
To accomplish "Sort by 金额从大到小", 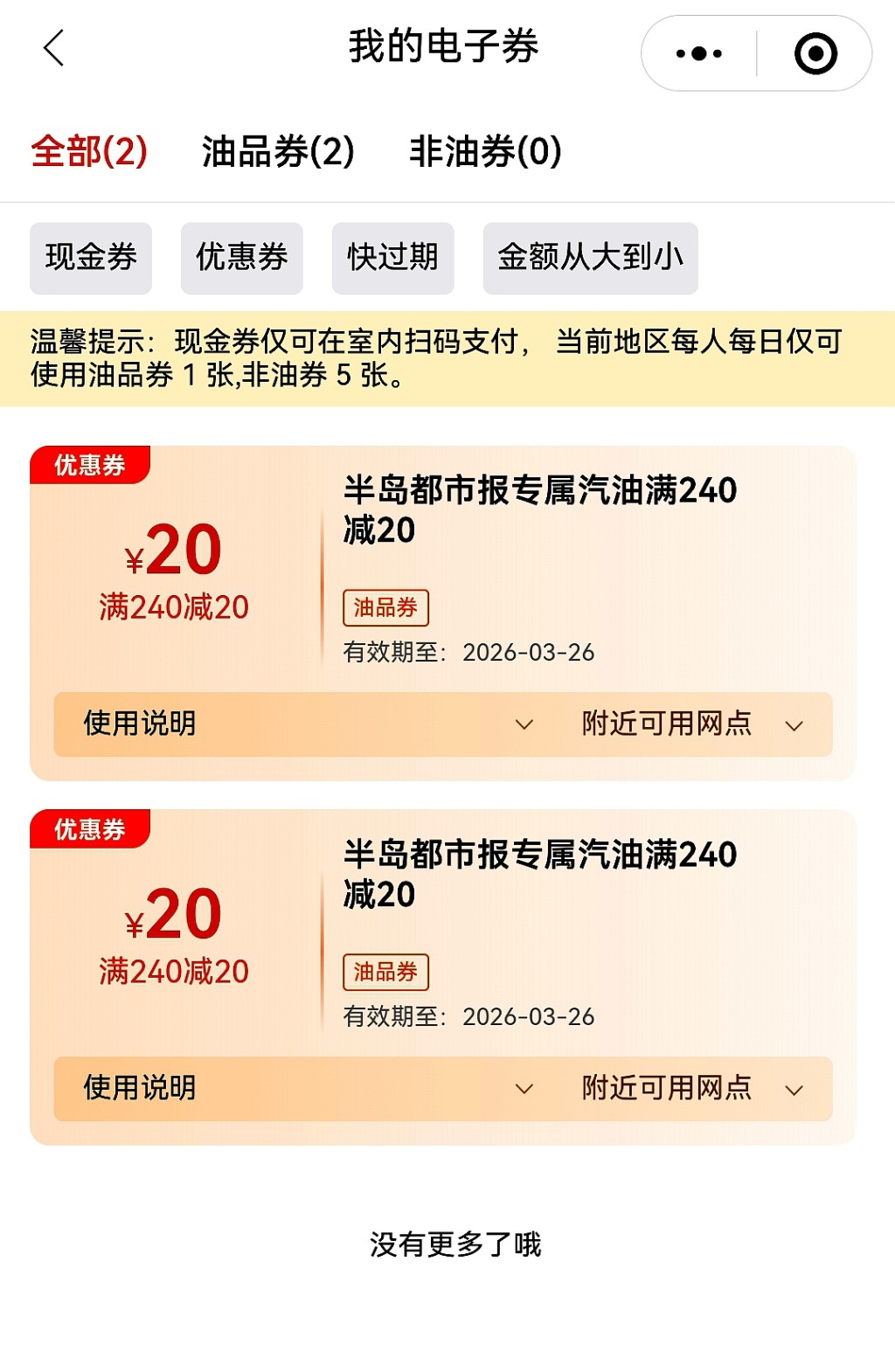I will [x=590, y=258].
